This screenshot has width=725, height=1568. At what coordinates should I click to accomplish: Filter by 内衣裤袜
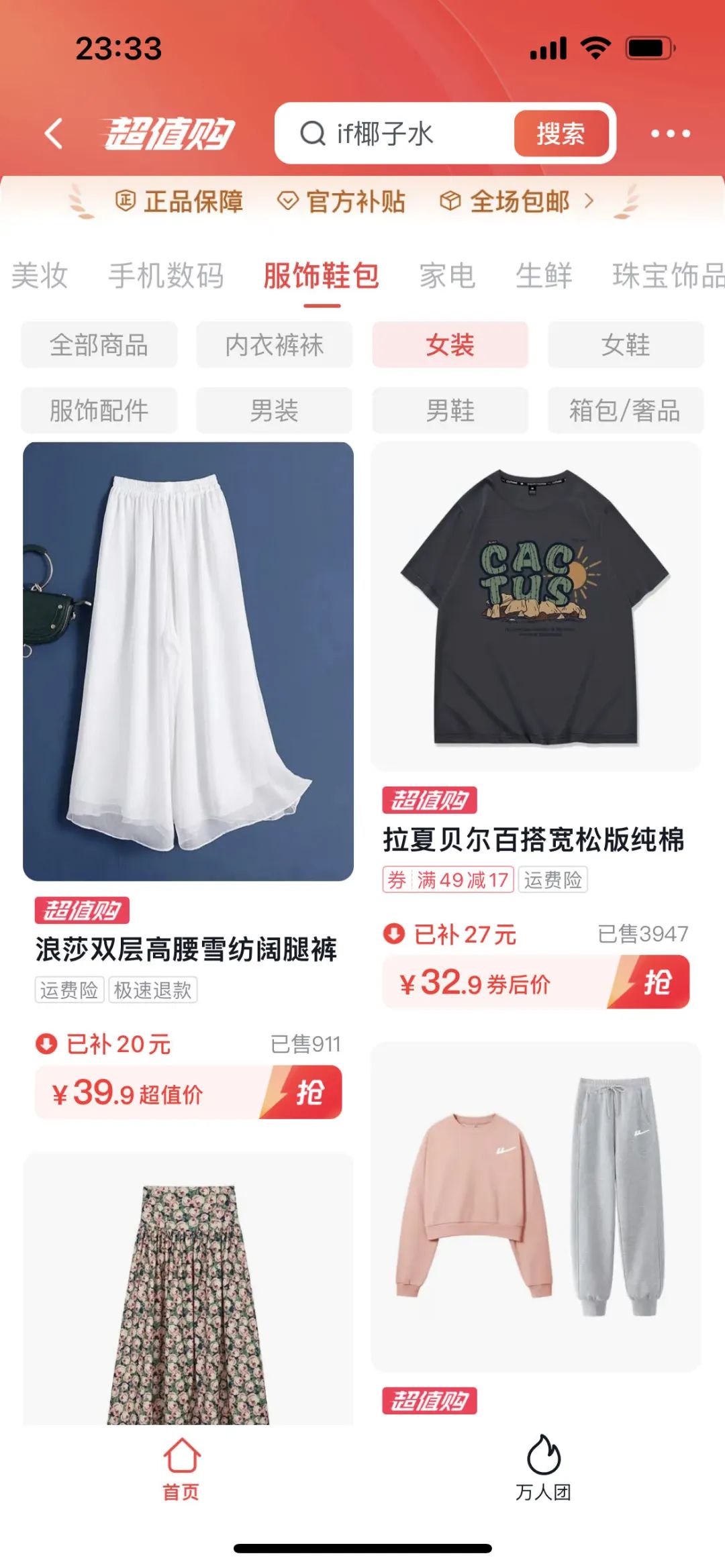(x=274, y=345)
